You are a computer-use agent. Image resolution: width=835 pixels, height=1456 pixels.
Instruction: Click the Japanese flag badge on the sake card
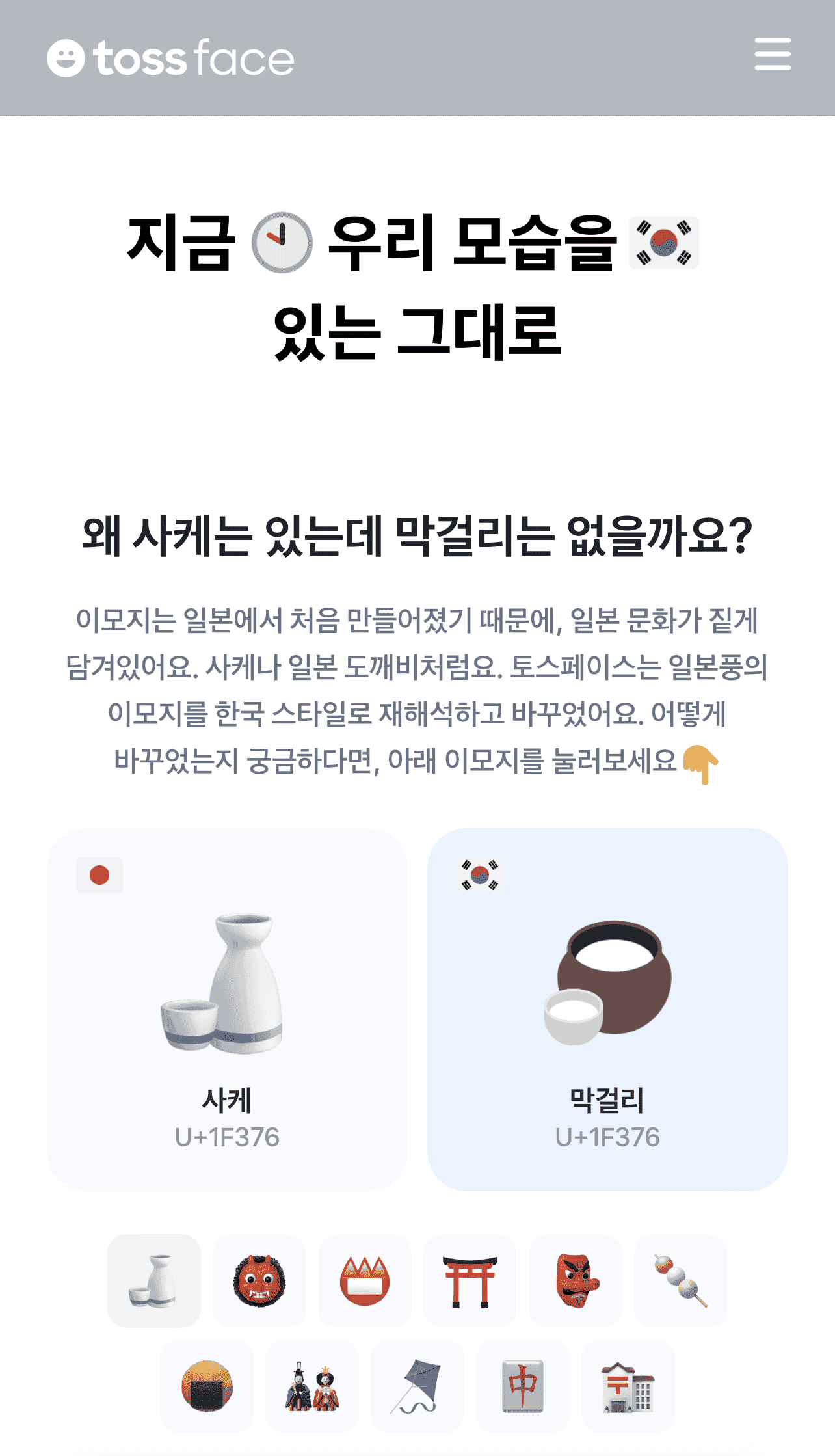tap(98, 874)
